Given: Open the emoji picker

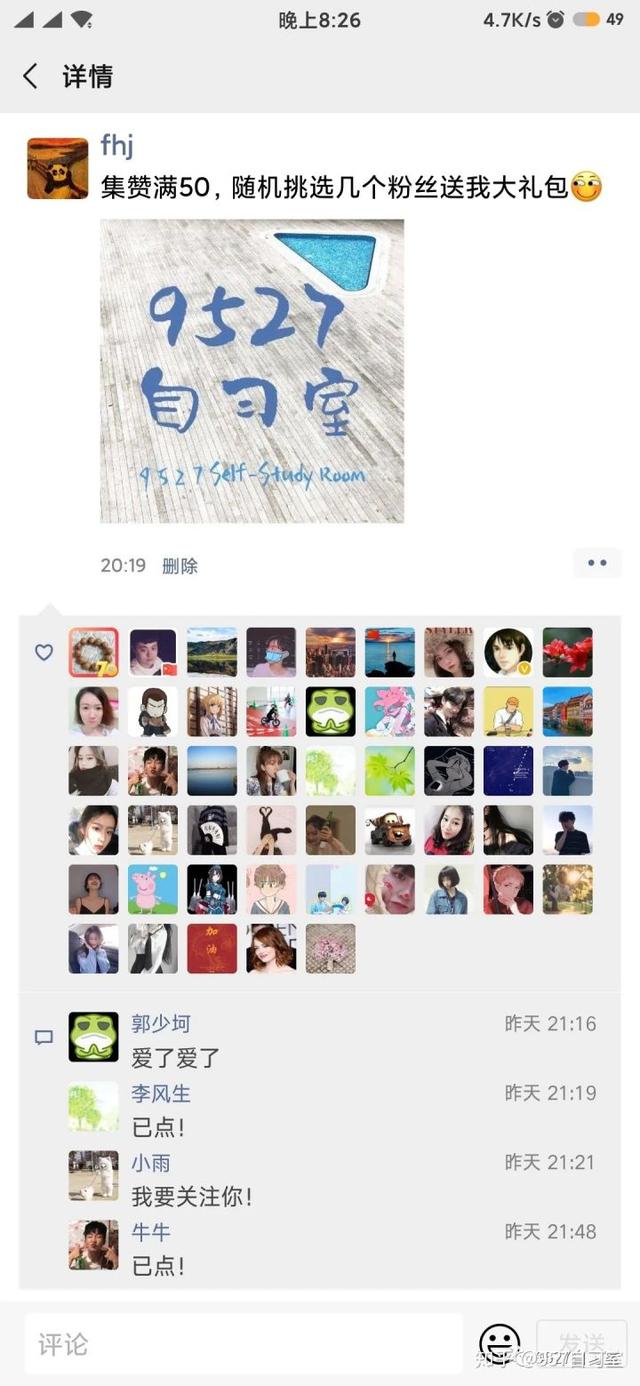Looking at the screenshot, I should [500, 1344].
